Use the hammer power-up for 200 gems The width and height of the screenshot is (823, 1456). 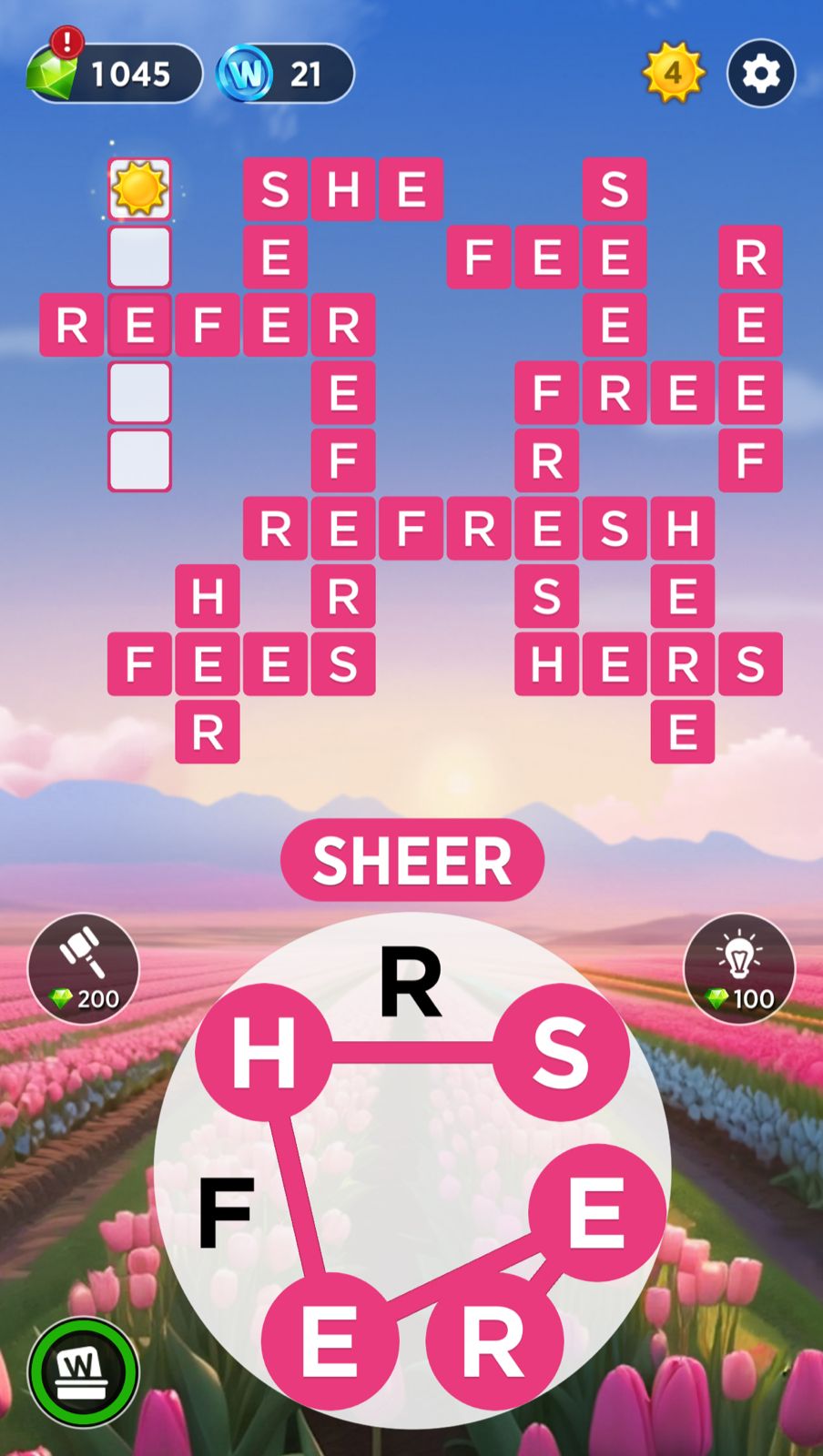tap(83, 968)
